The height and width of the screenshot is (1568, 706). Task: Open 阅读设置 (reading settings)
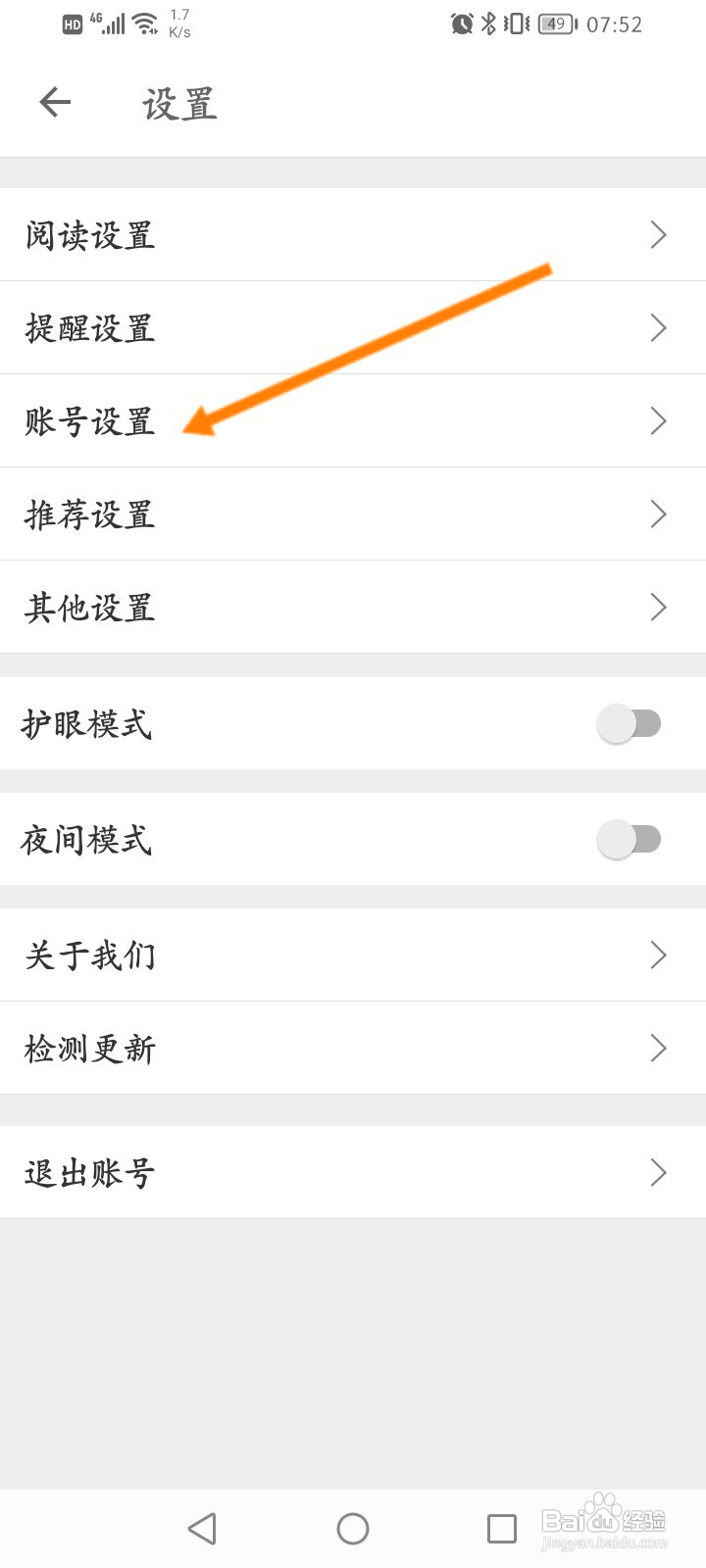[x=353, y=234]
